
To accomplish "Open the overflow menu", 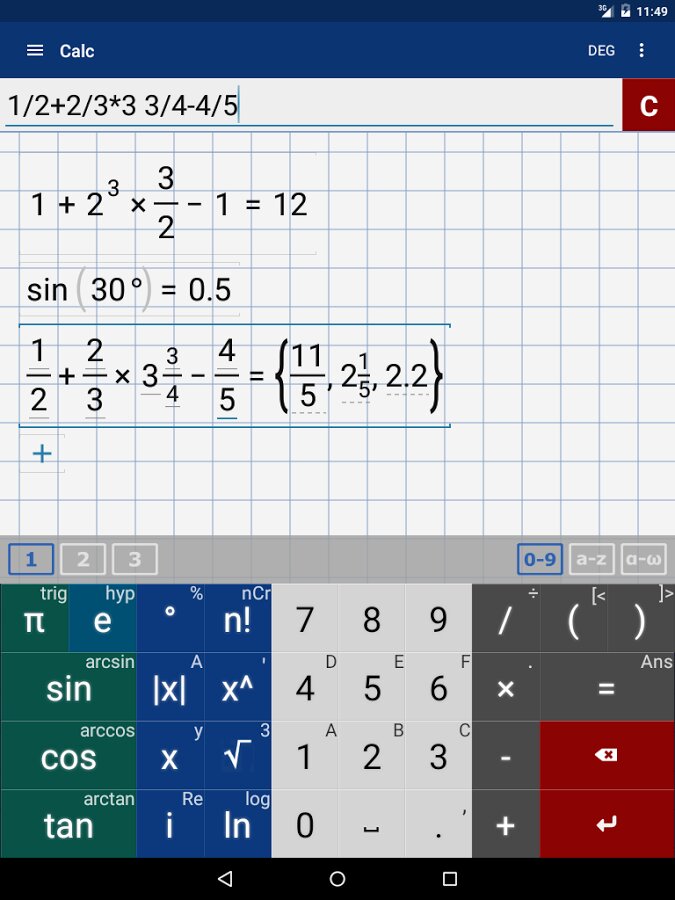I will tap(642, 51).
